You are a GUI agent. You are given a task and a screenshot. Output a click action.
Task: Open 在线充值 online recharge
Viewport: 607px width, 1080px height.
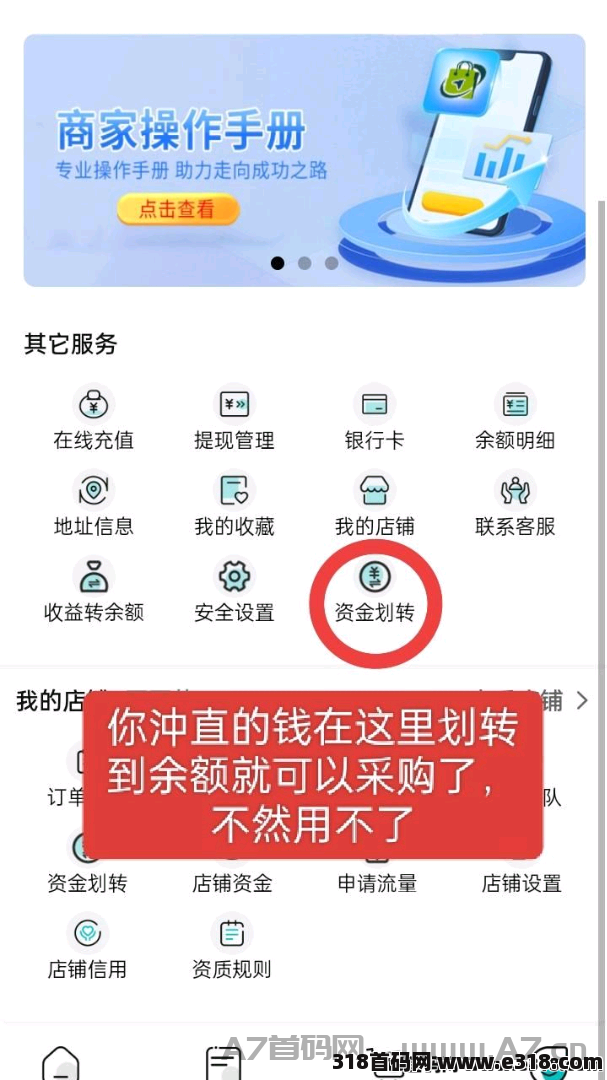point(94,418)
